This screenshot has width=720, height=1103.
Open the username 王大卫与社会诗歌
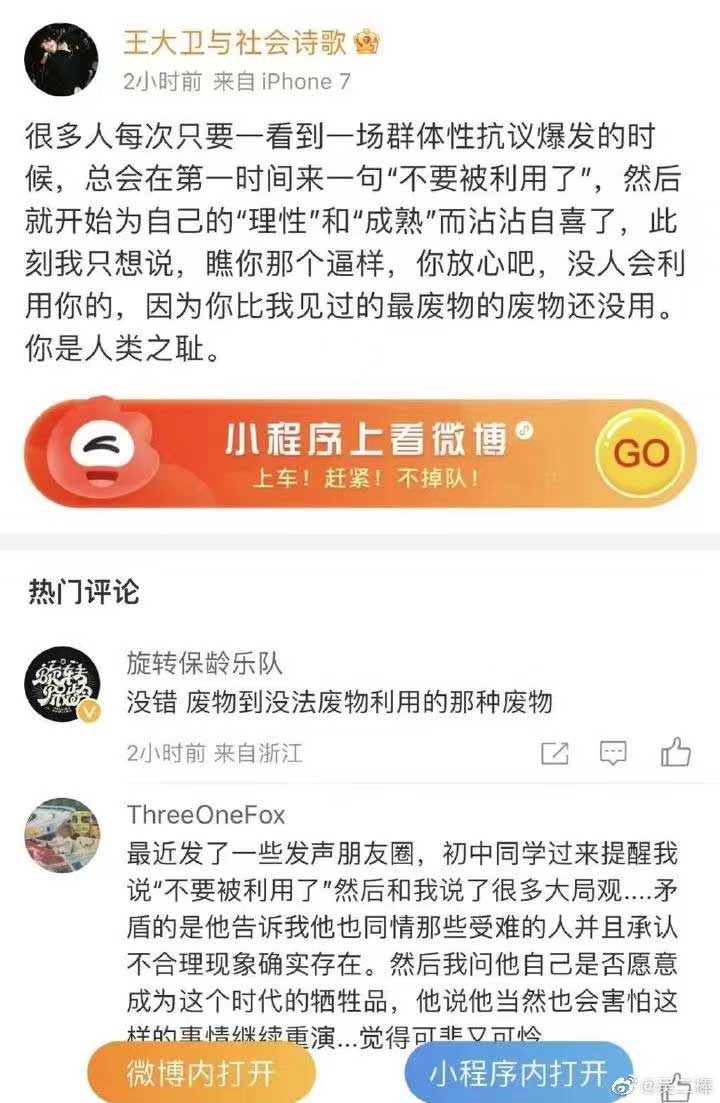pos(236,43)
